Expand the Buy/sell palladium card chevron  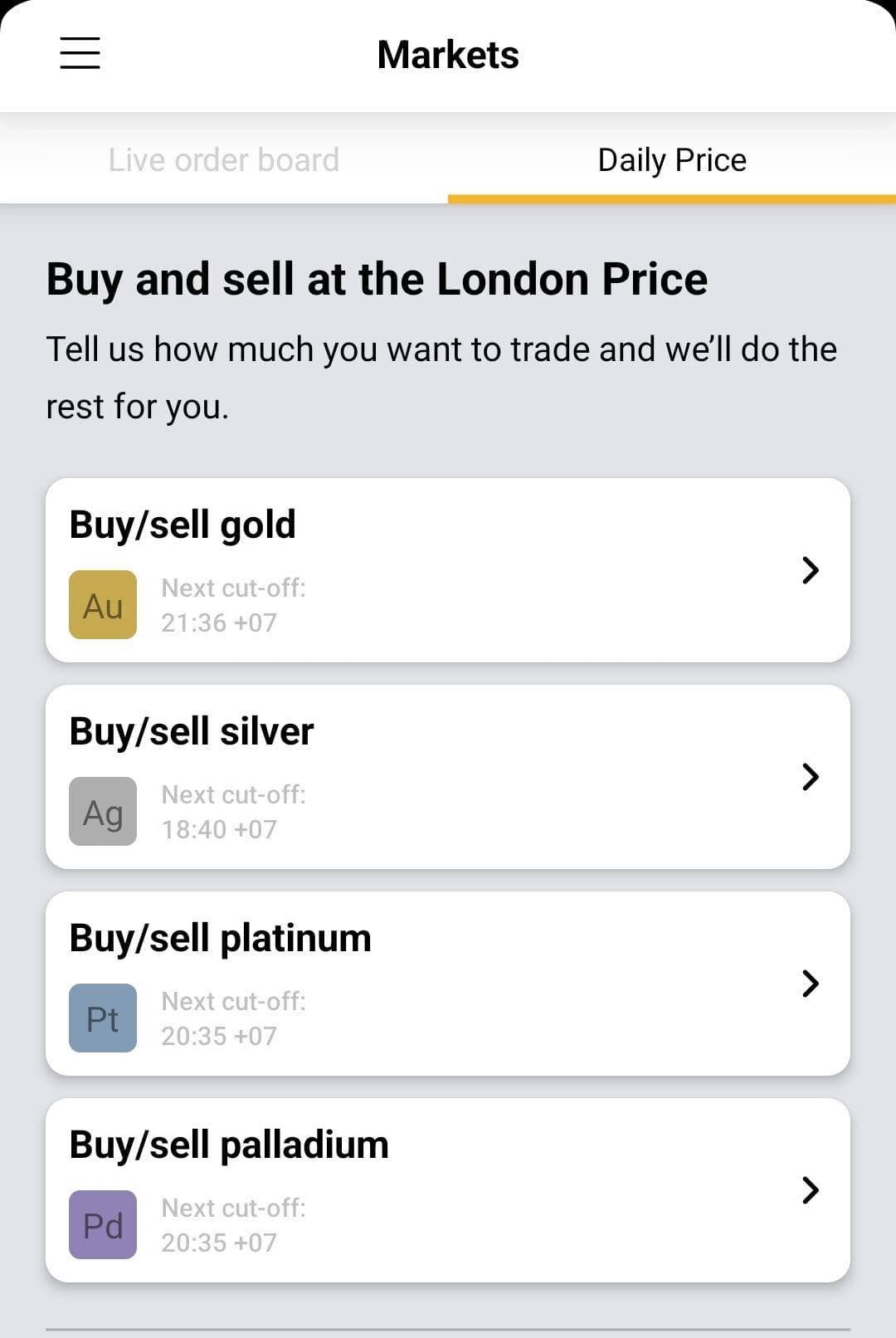coord(809,1189)
